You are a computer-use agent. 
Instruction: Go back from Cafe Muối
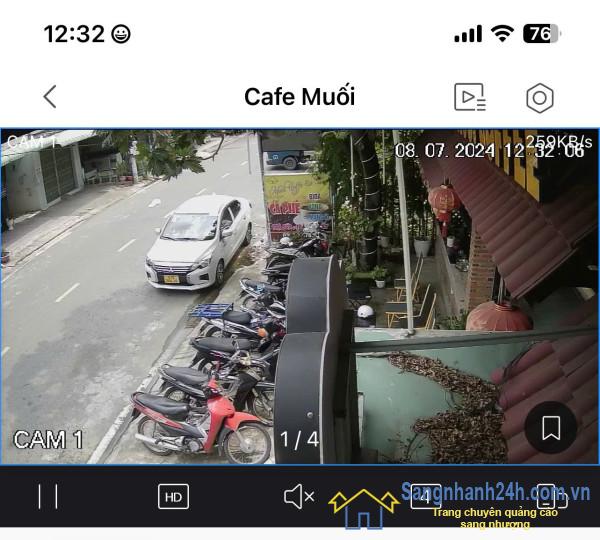pyautogui.click(x=50, y=97)
